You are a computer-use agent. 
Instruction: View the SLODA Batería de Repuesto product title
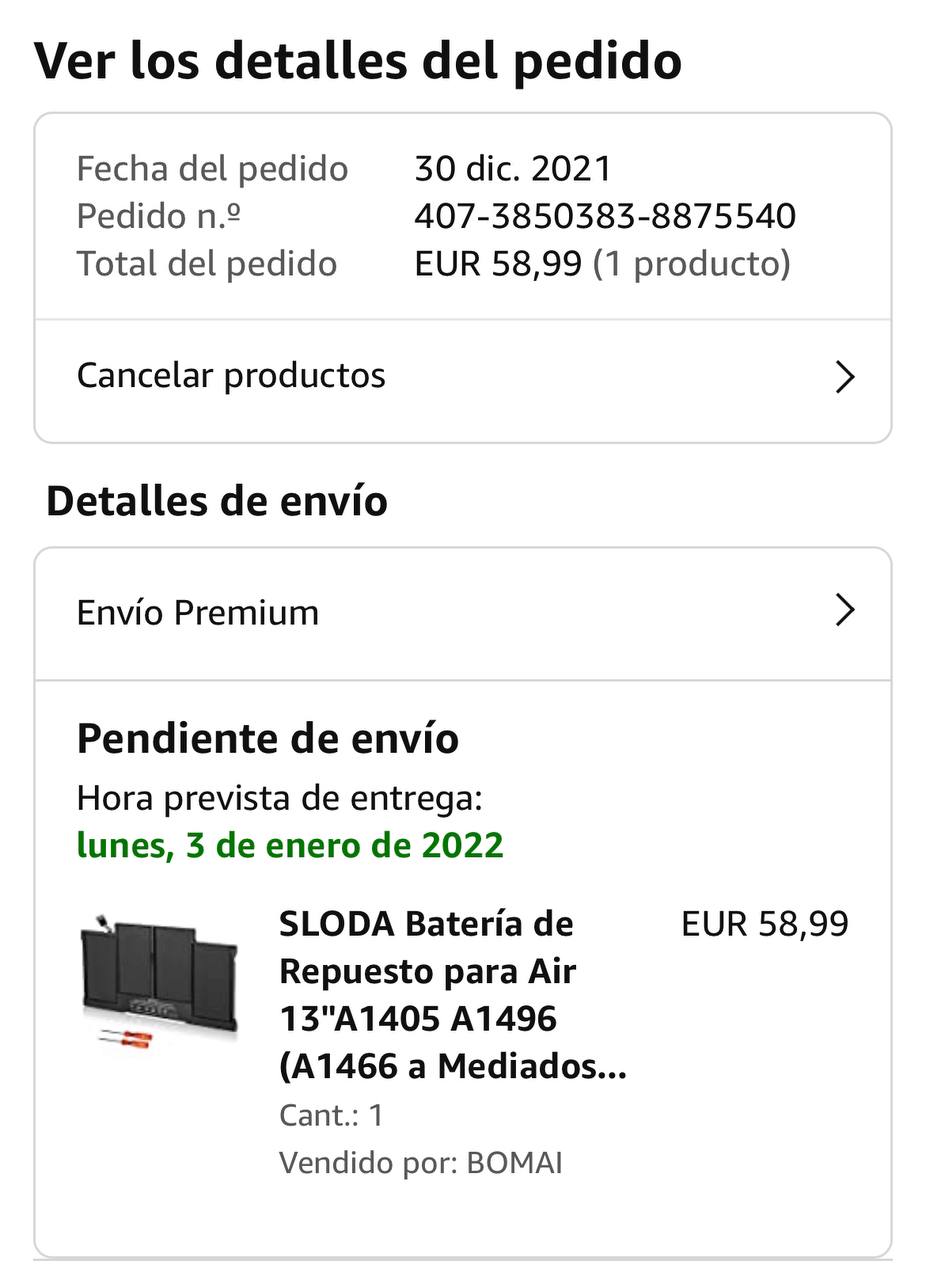pyautogui.click(x=453, y=994)
